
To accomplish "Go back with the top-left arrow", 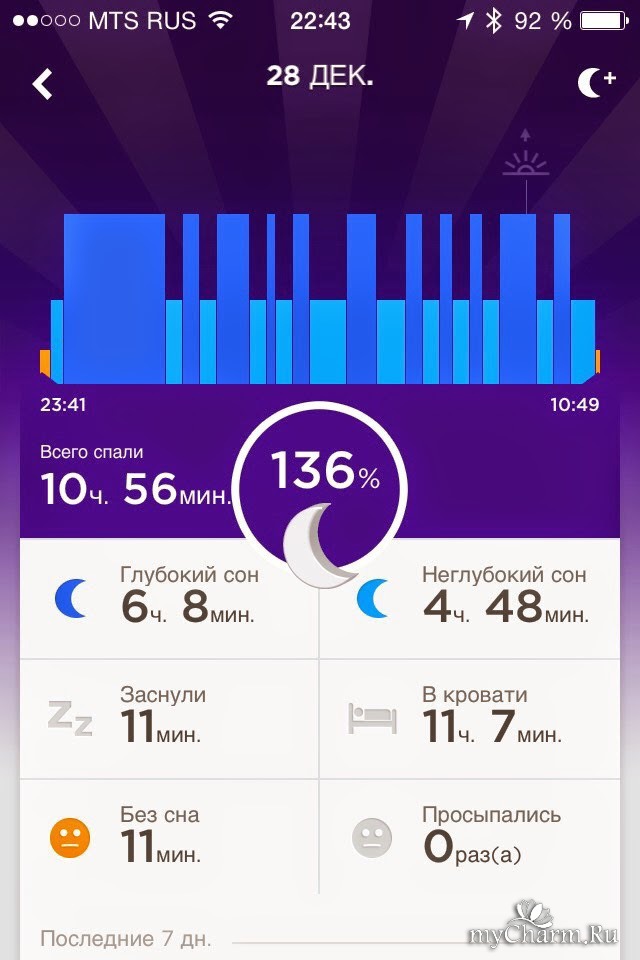I will click(42, 83).
